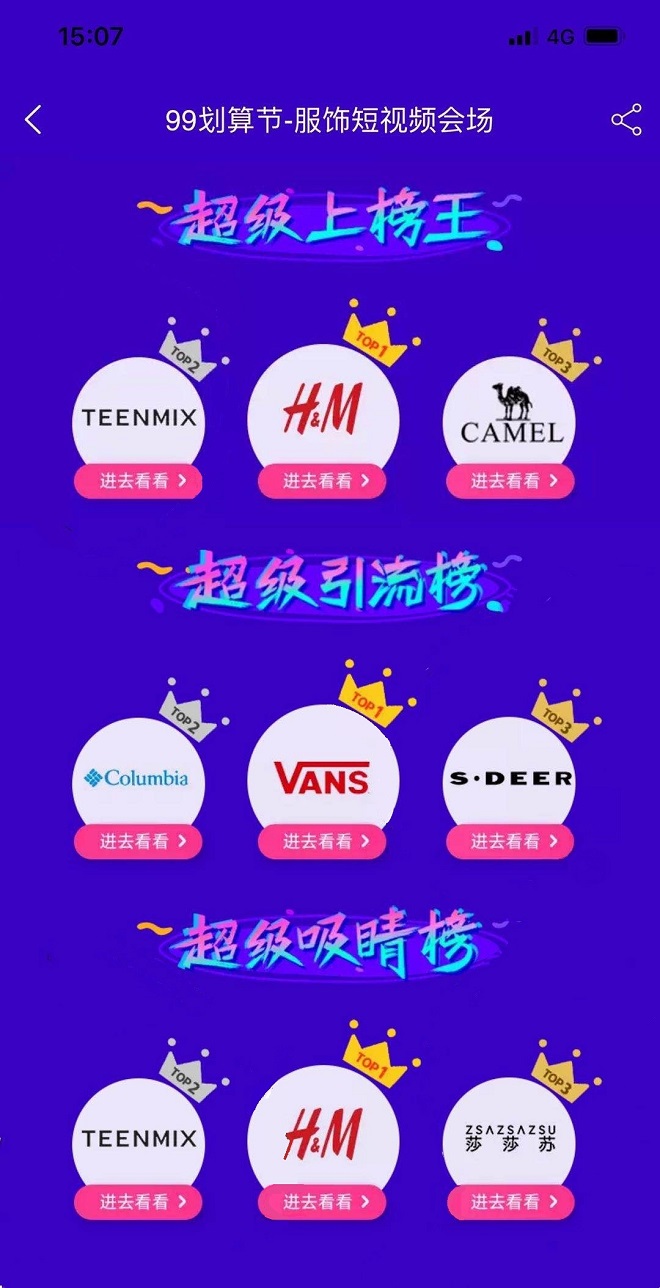Open 进去看看 for H&M in 超级上榜王
Viewport: 660px width, 1288px height.
pos(322,481)
